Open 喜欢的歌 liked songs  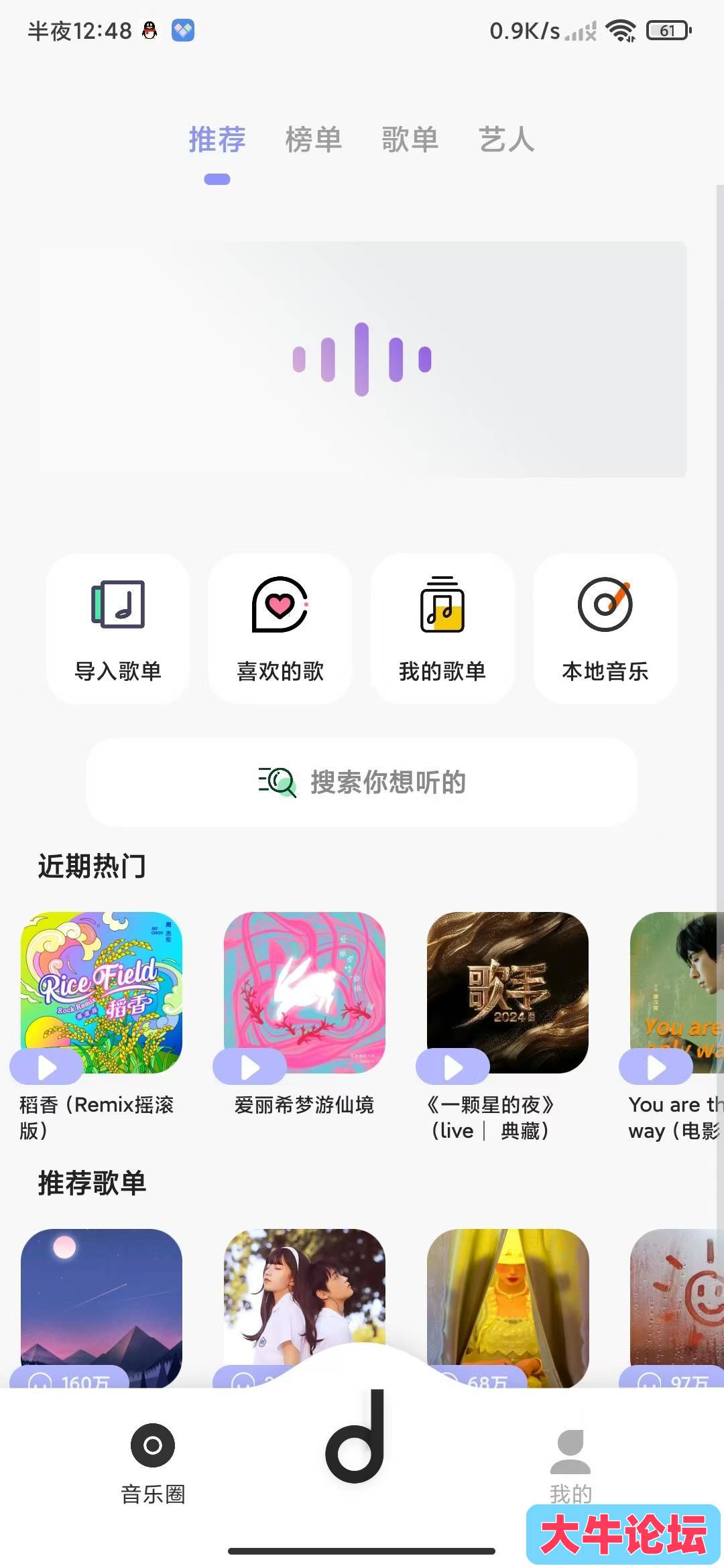280,628
